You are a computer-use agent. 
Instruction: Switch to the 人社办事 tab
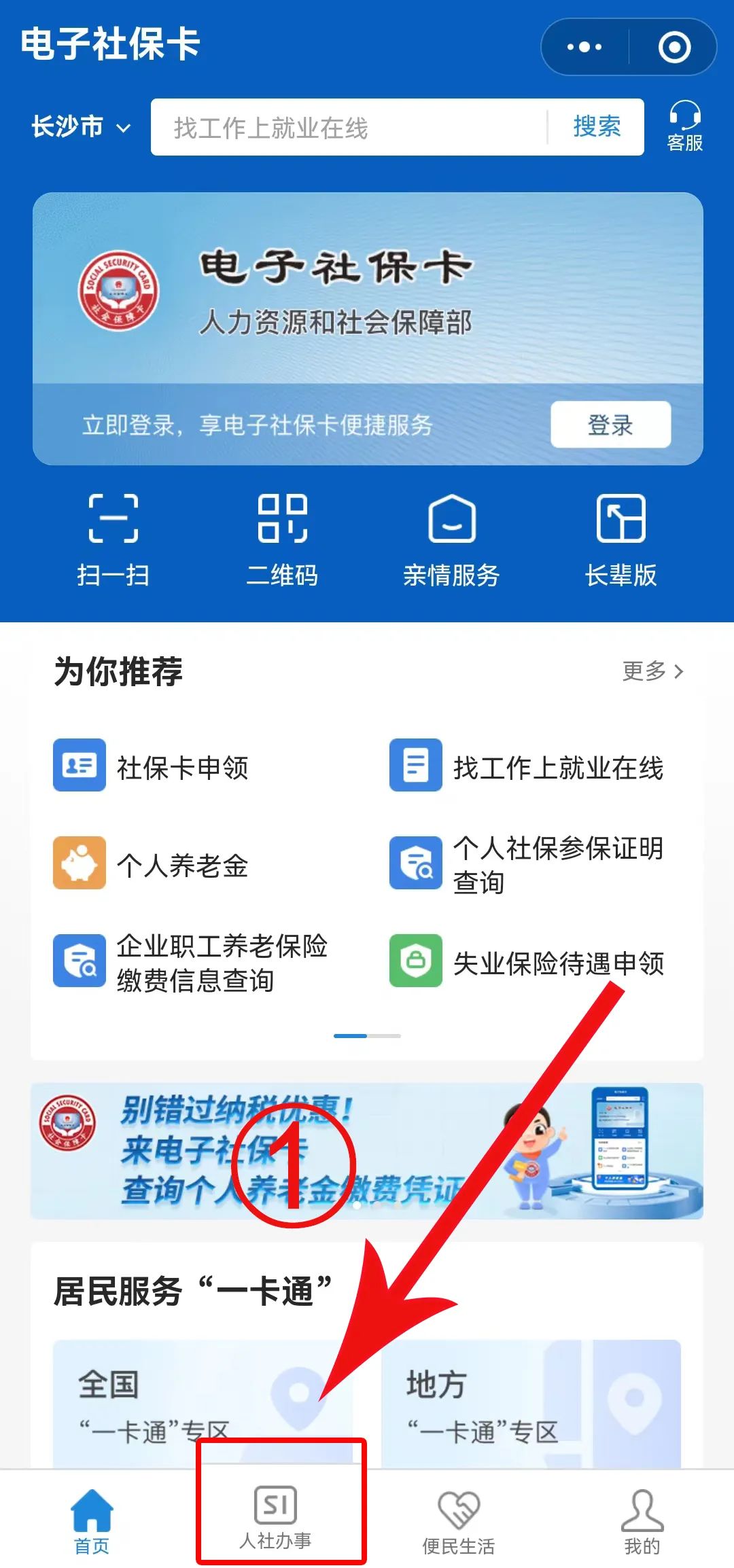click(275, 1516)
